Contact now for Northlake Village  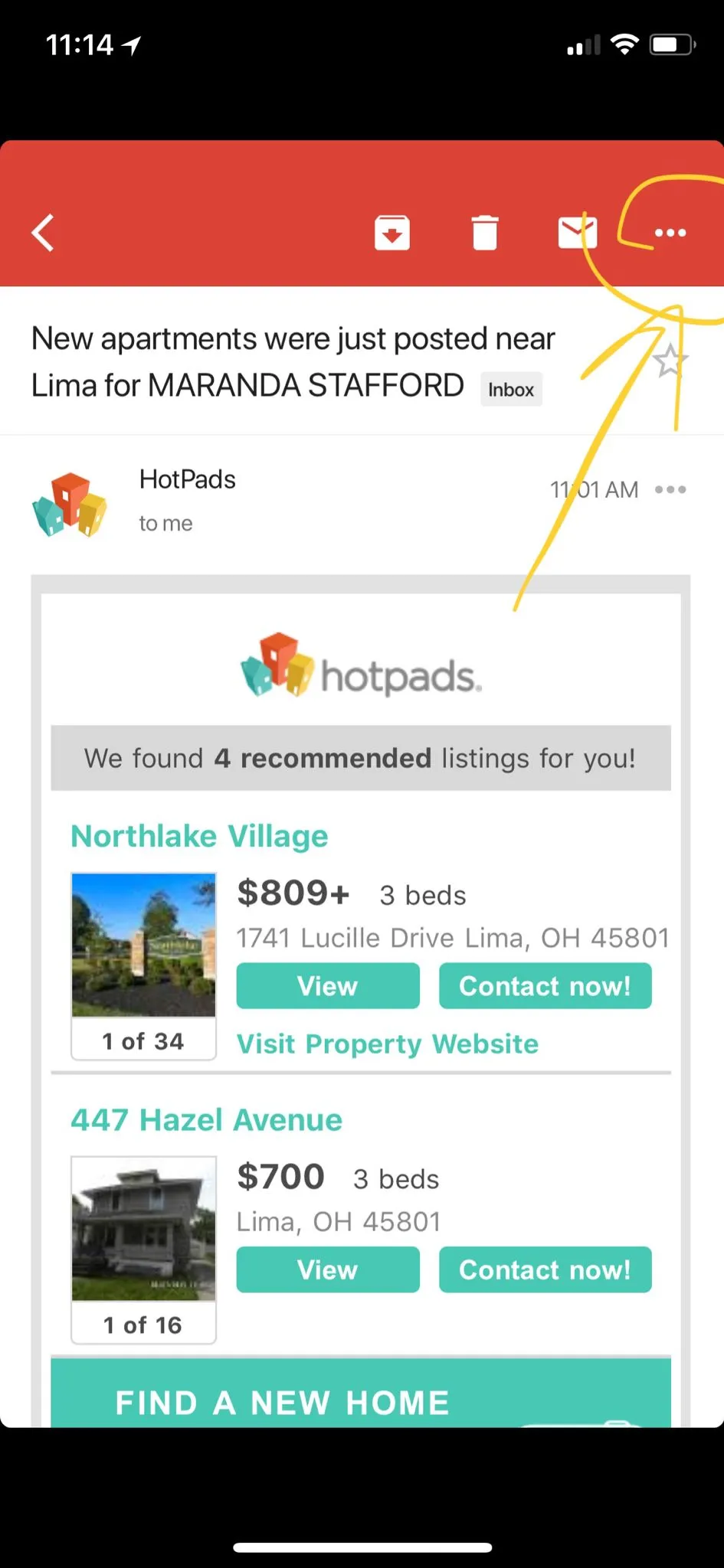point(545,986)
